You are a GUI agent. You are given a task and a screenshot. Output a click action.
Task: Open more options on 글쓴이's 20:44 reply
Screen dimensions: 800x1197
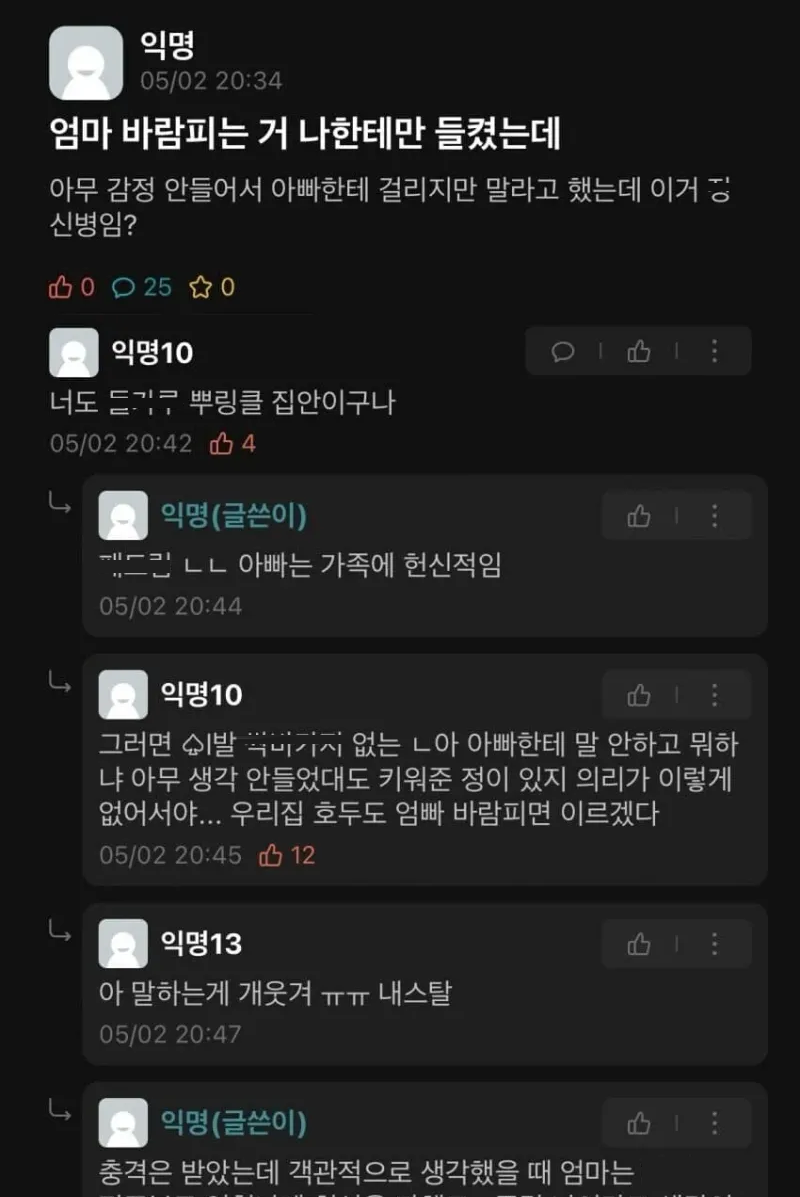coord(714,516)
